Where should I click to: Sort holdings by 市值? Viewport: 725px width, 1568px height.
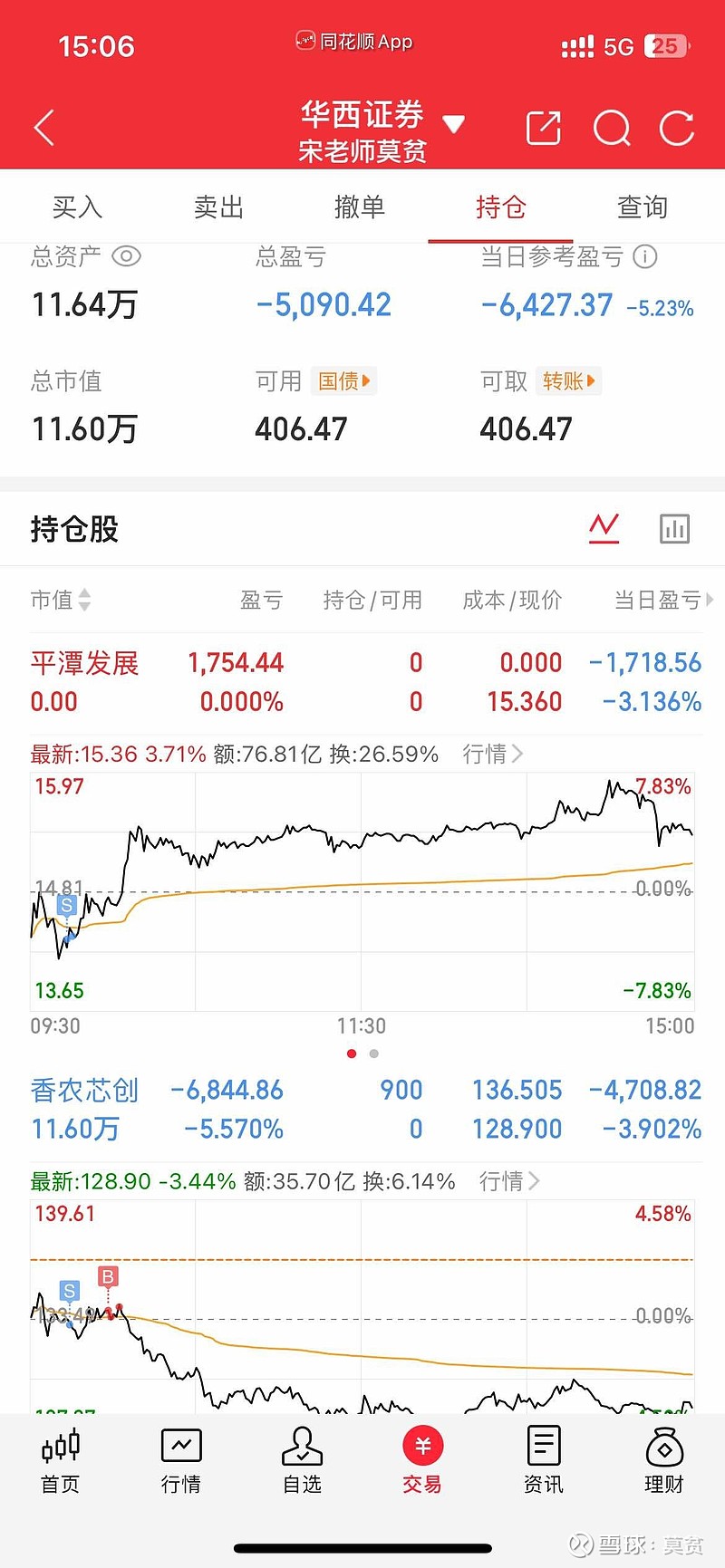pos(61,600)
